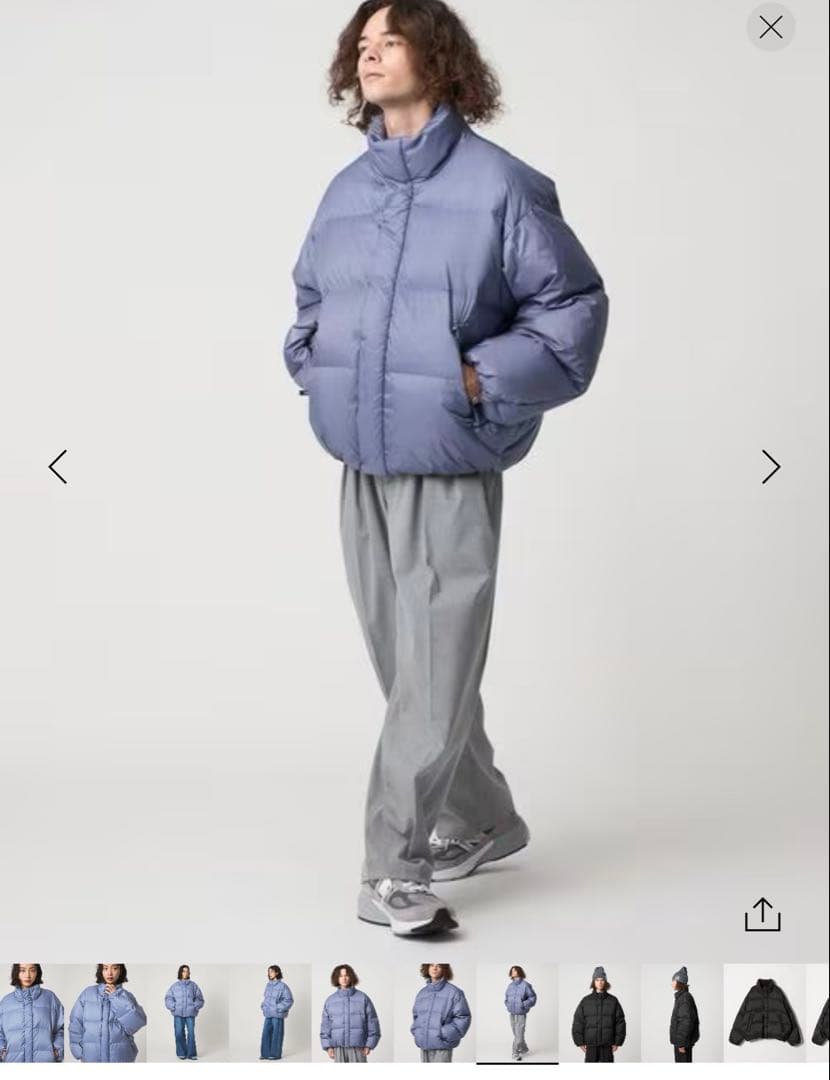Viewport: 830px width, 1080px height.
Task: Close the image gallery viewer
Action: [770, 27]
